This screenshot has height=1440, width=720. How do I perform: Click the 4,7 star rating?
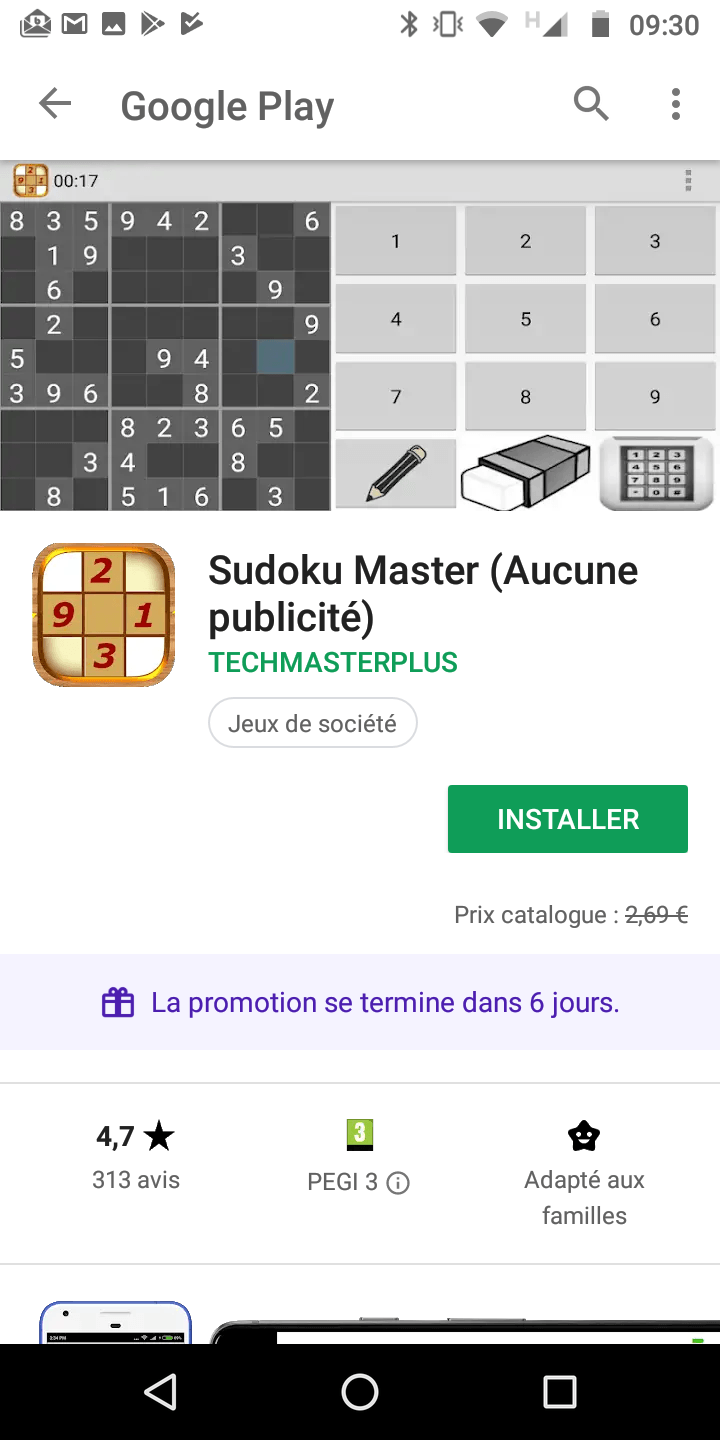pyautogui.click(x=135, y=1135)
